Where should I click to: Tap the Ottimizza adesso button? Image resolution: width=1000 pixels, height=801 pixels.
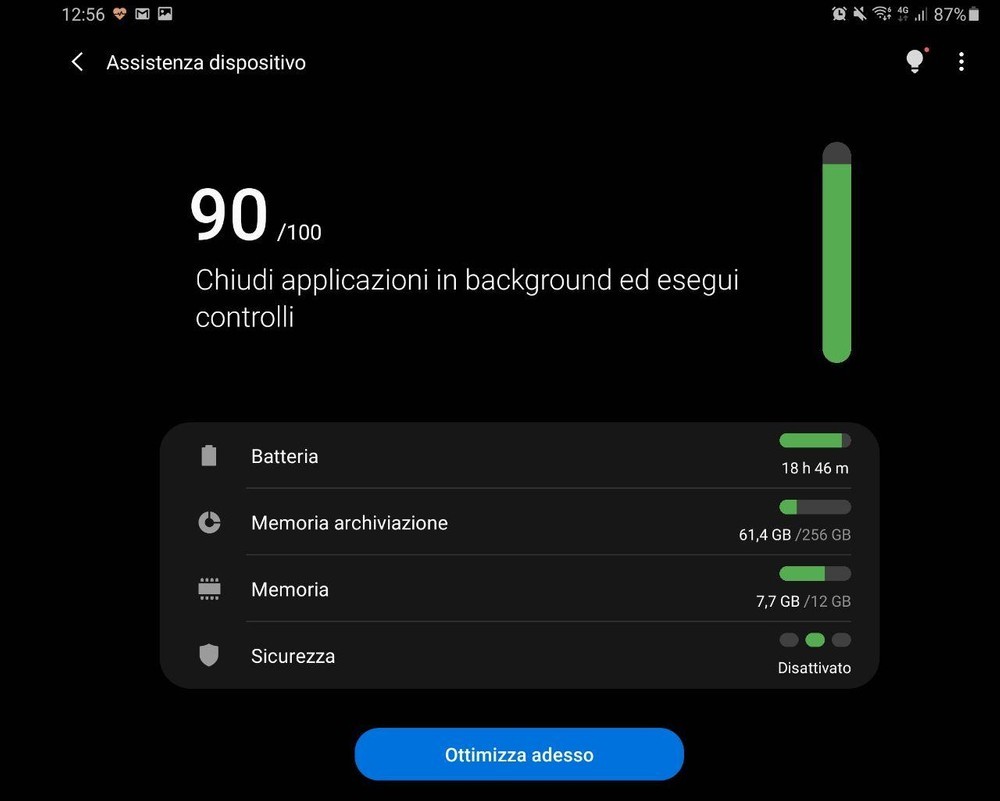(519, 754)
